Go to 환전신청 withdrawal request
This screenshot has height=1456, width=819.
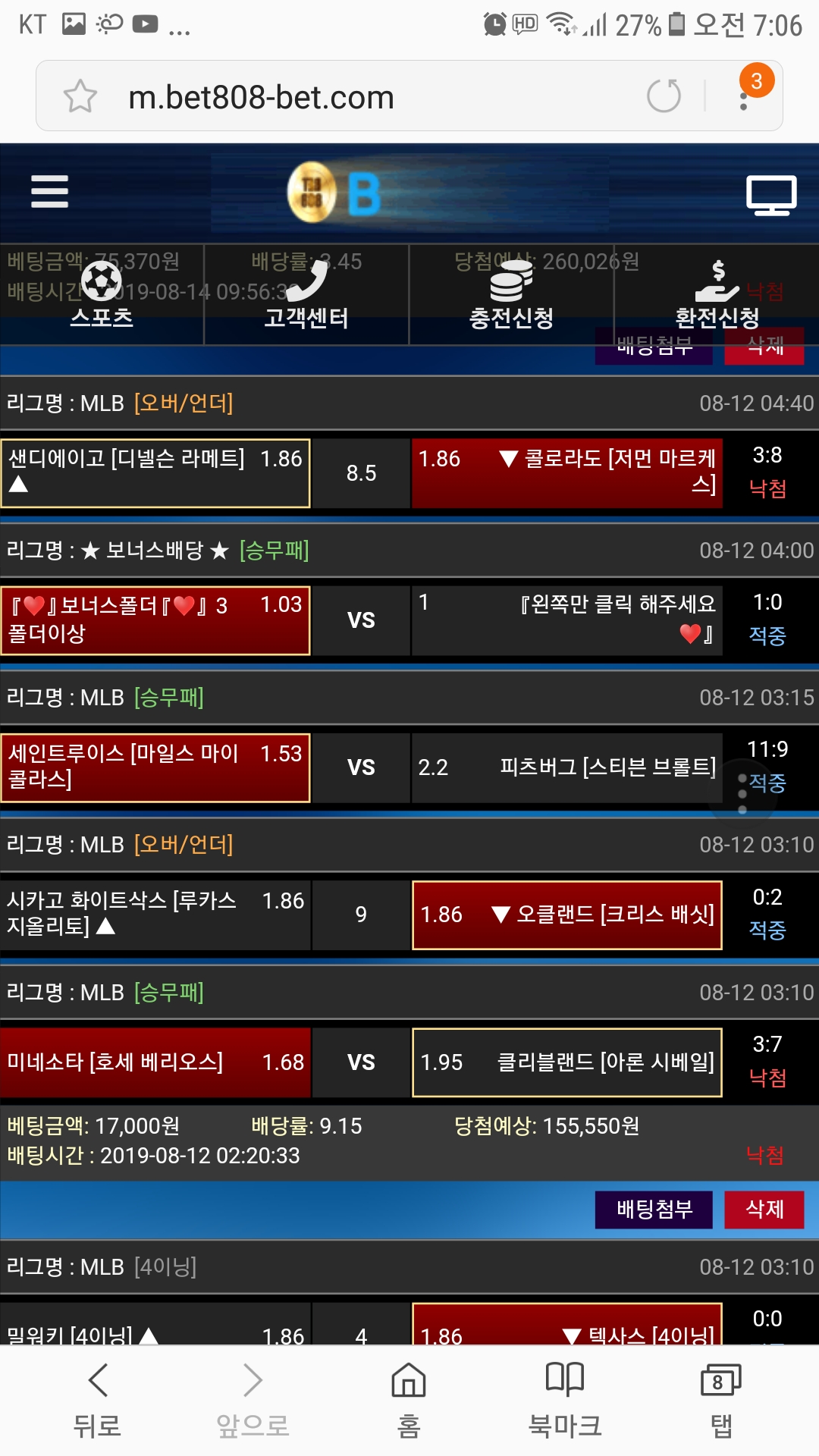tap(717, 296)
